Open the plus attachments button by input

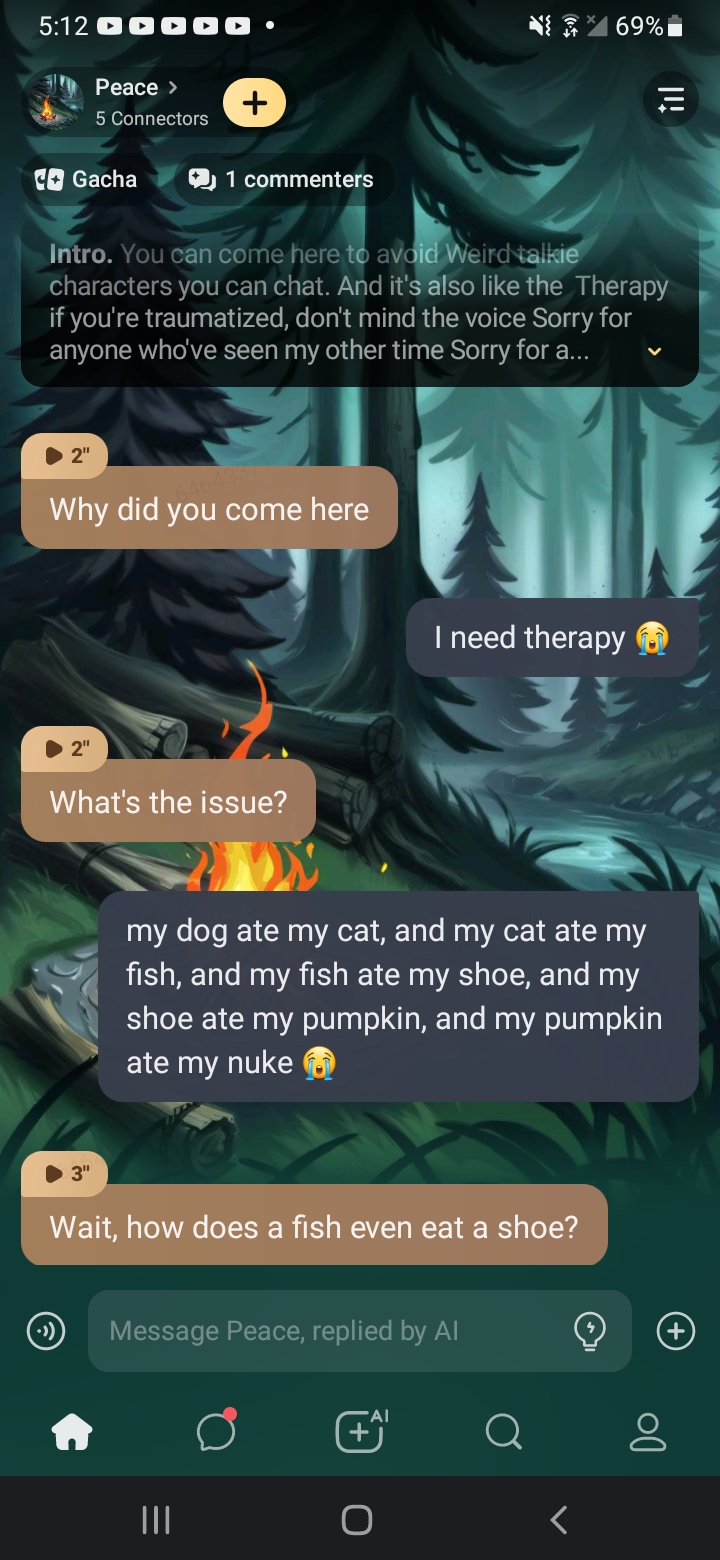point(676,1331)
